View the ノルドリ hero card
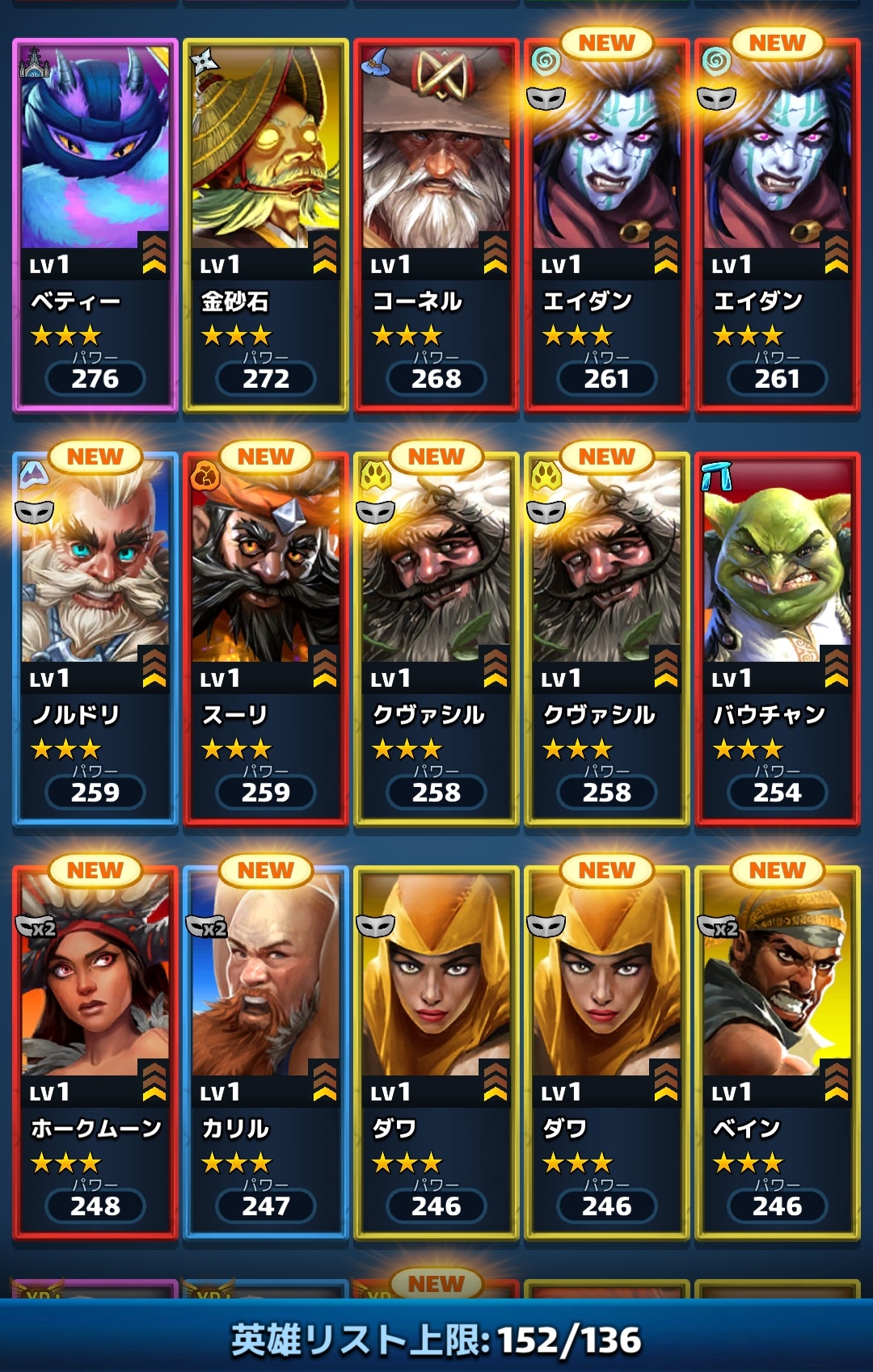This screenshot has height=1372, width=873. point(95,638)
